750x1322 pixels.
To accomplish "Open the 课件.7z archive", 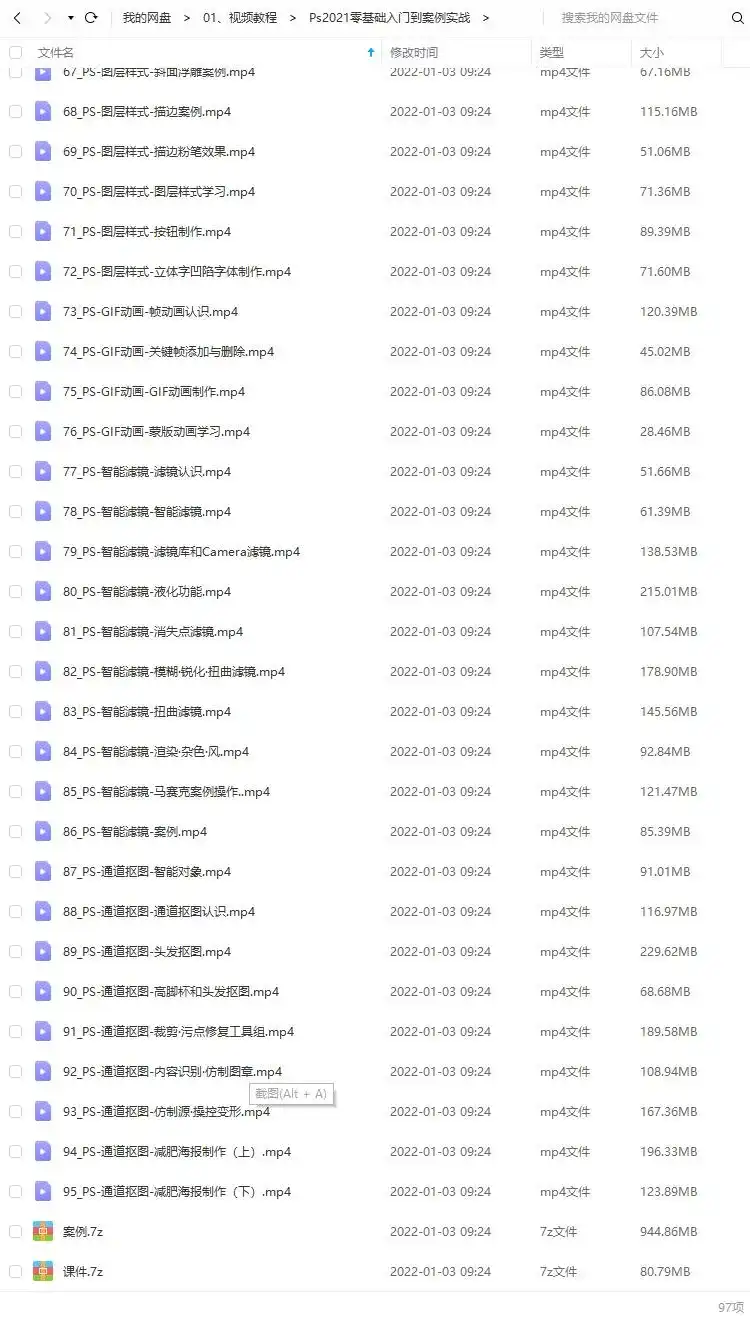I will [x=82, y=1272].
